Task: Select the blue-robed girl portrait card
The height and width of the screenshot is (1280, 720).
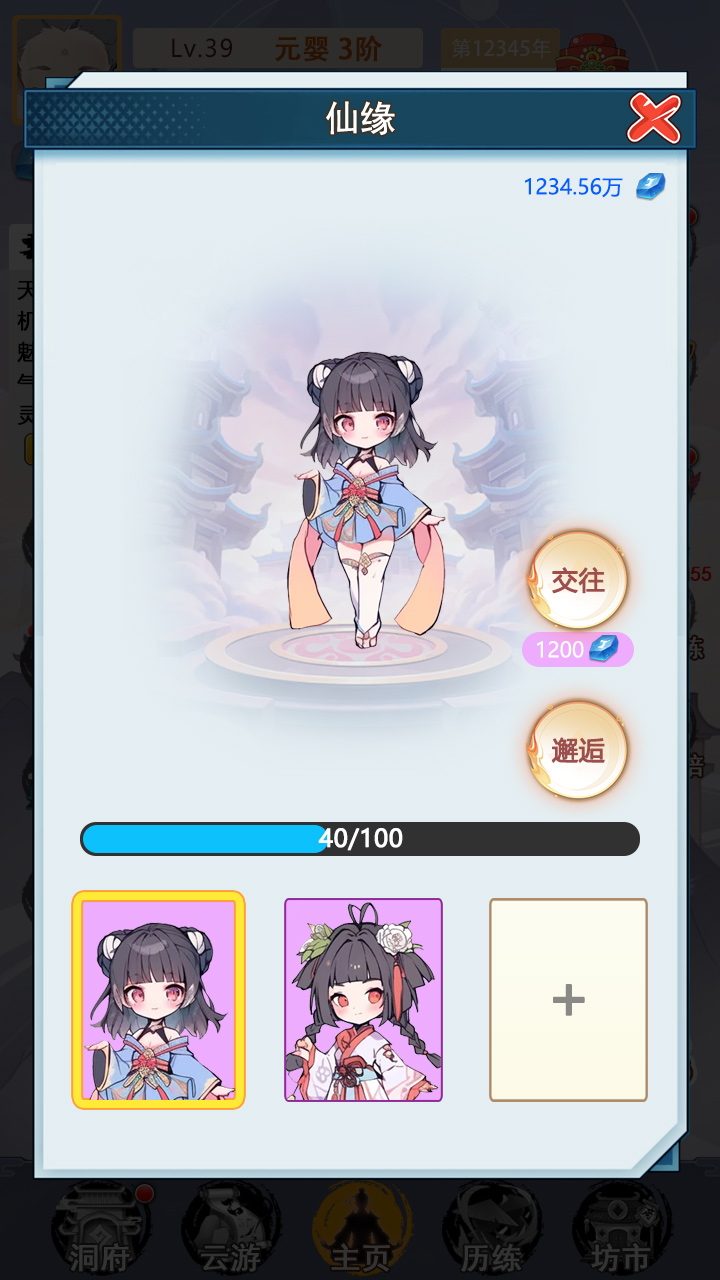Action: pos(158,999)
